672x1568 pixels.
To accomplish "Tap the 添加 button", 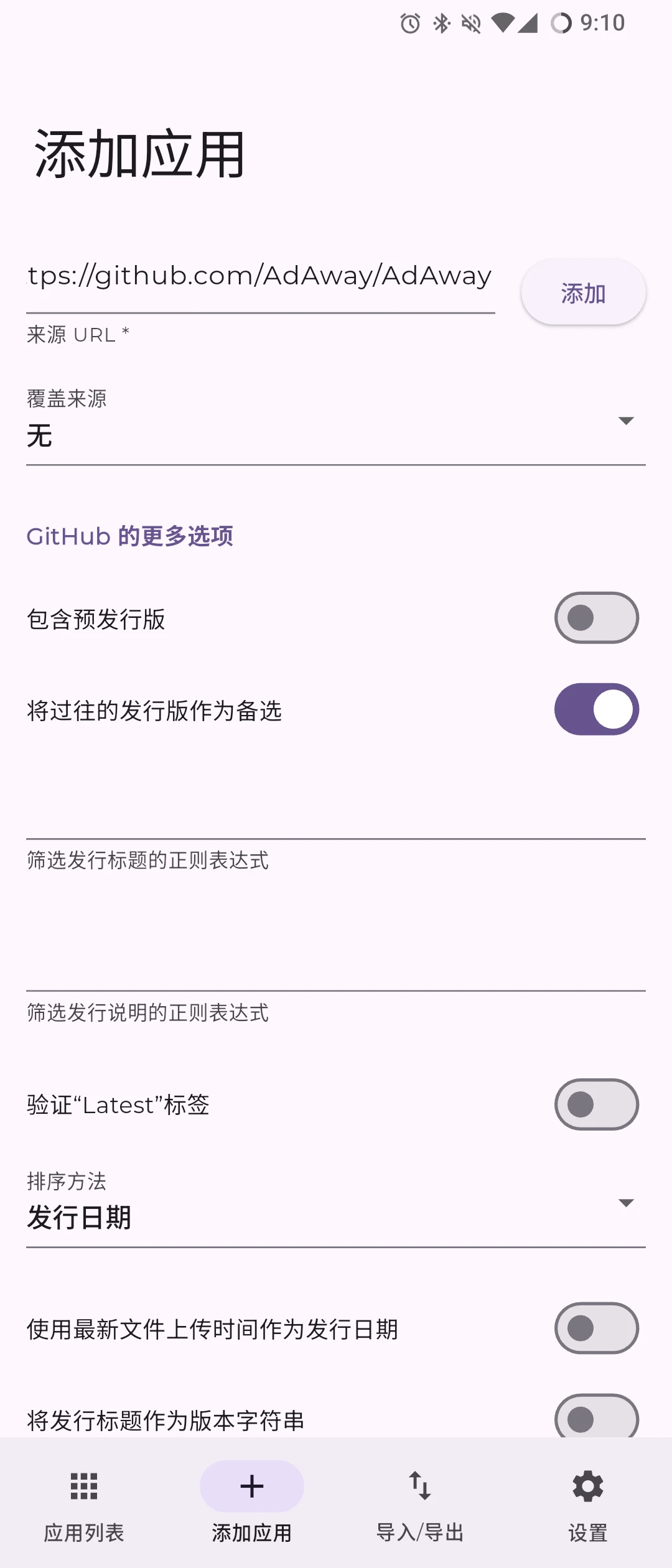I will click(x=583, y=292).
